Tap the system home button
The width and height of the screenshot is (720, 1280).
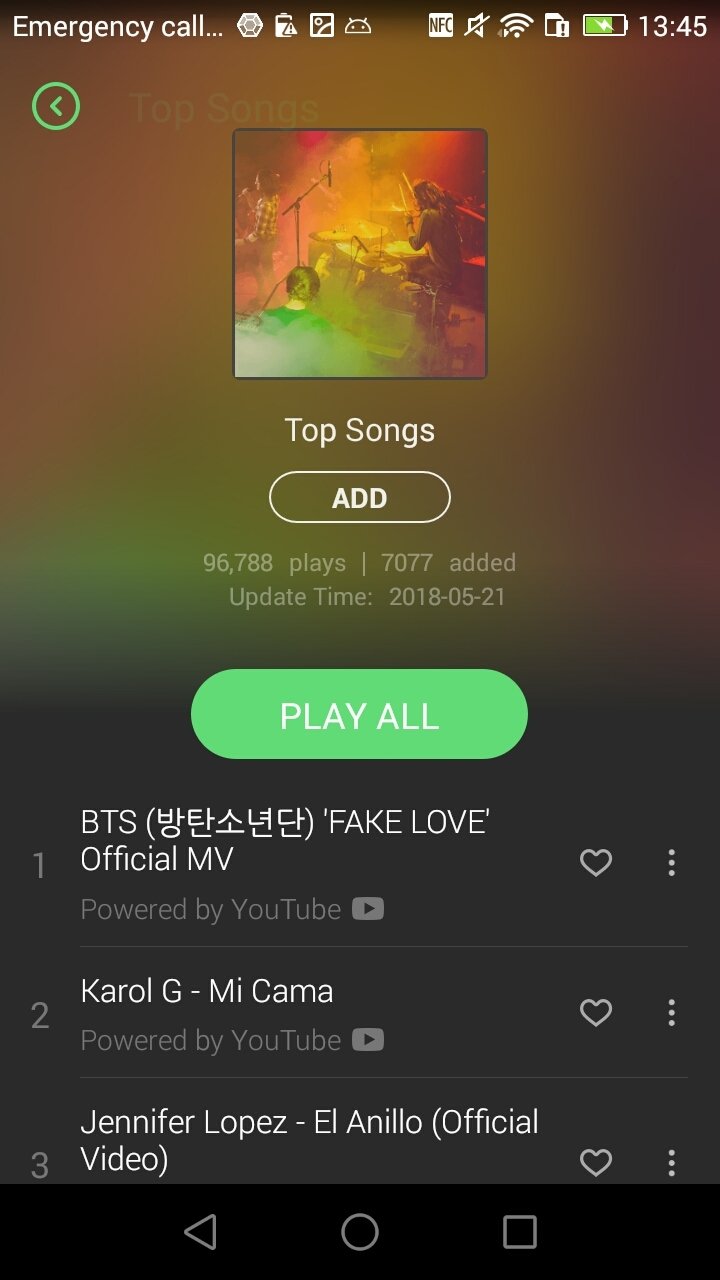click(360, 1232)
